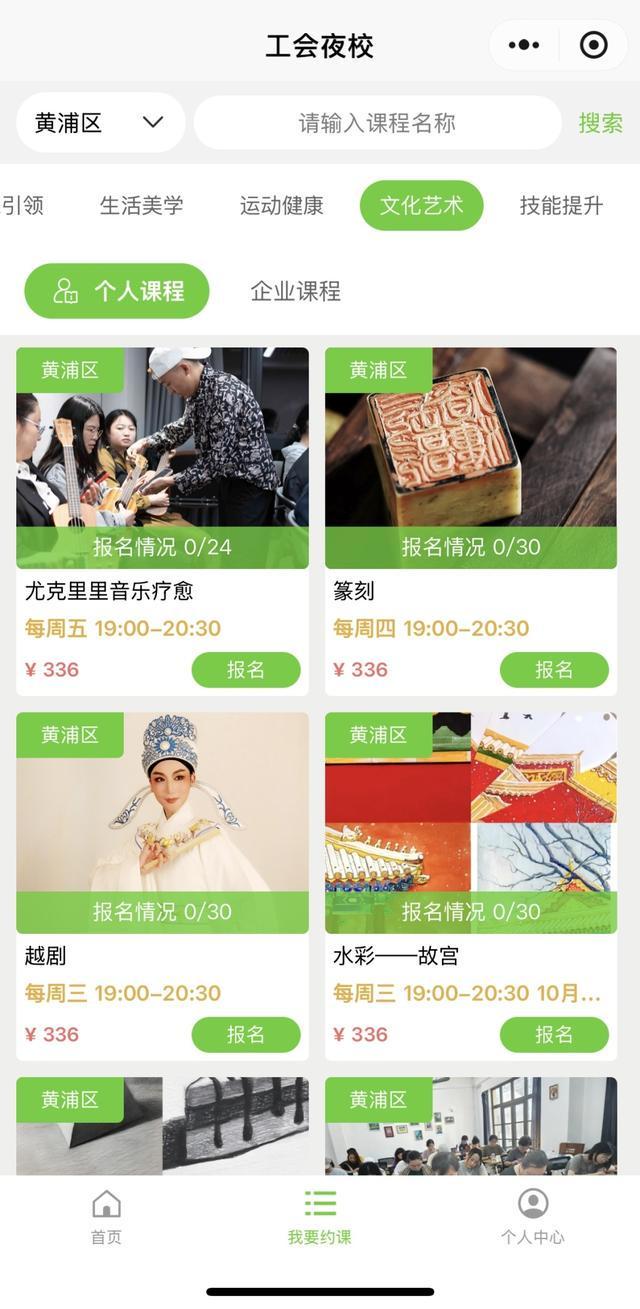Image resolution: width=640 pixels, height=1309 pixels.
Task: Enroll in the 越剧 course
Action: tap(245, 1035)
